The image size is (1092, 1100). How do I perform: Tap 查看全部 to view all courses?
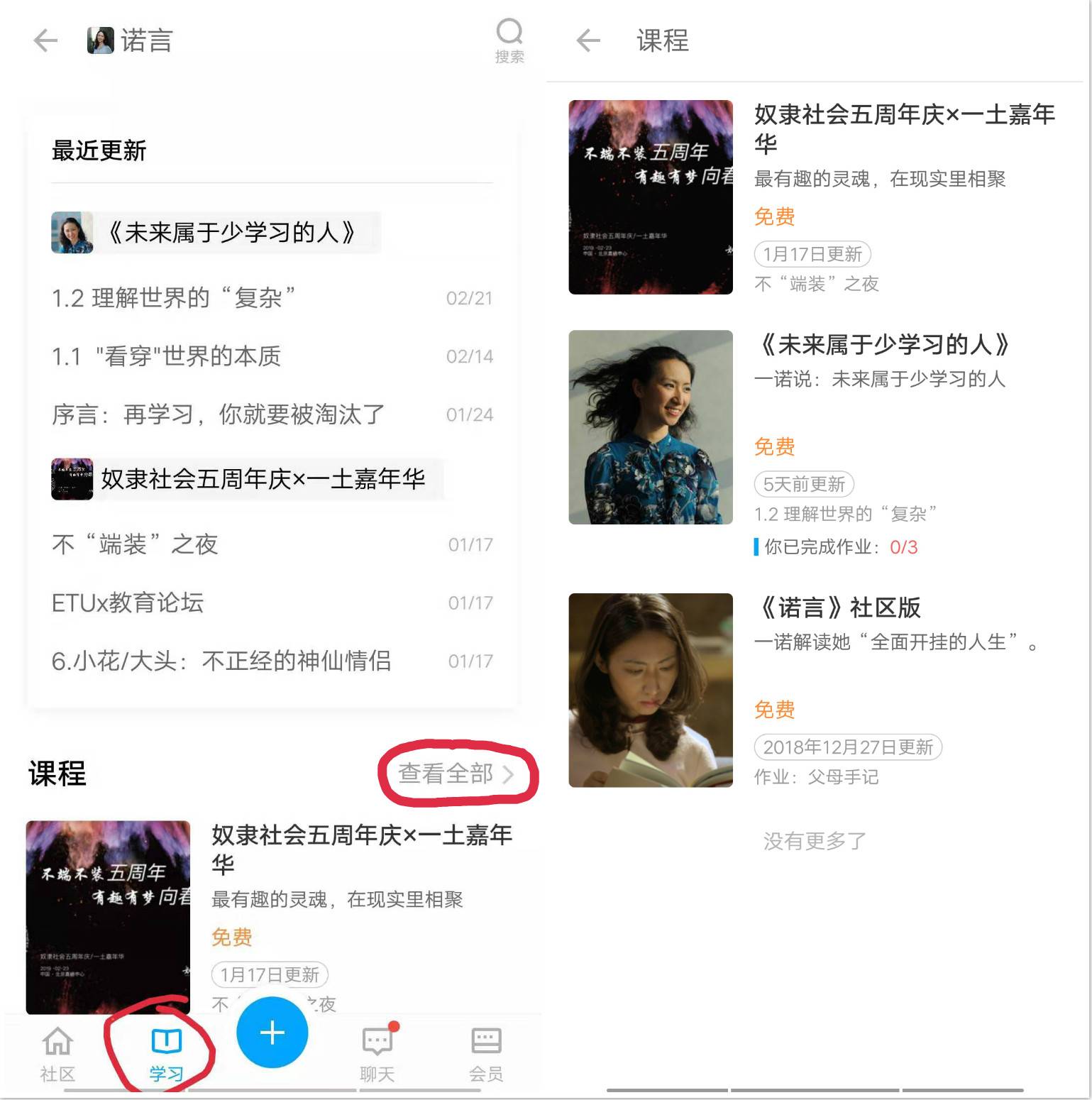pyautogui.click(x=455, y=774)
